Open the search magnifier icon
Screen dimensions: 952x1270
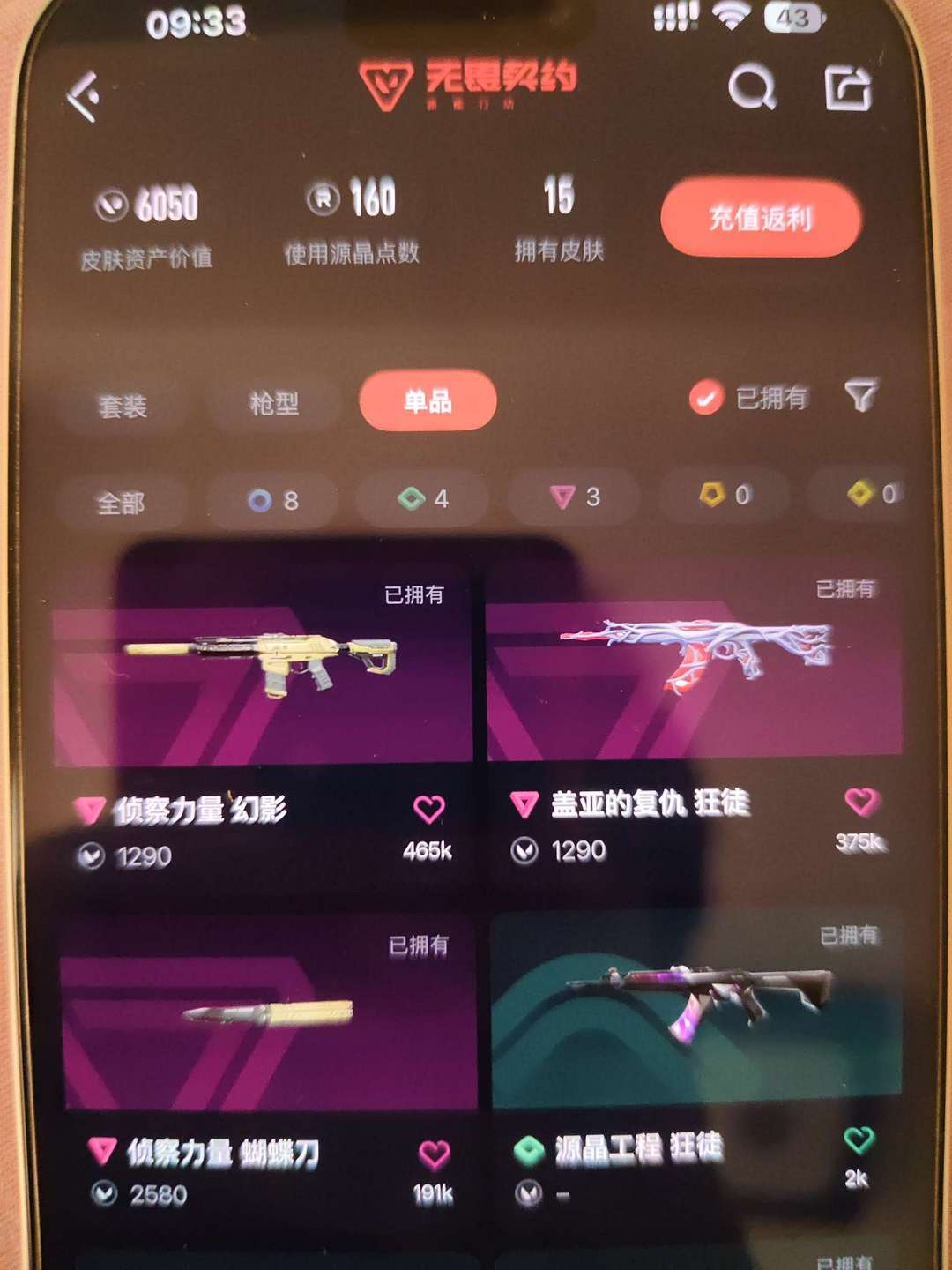[752, 87]
